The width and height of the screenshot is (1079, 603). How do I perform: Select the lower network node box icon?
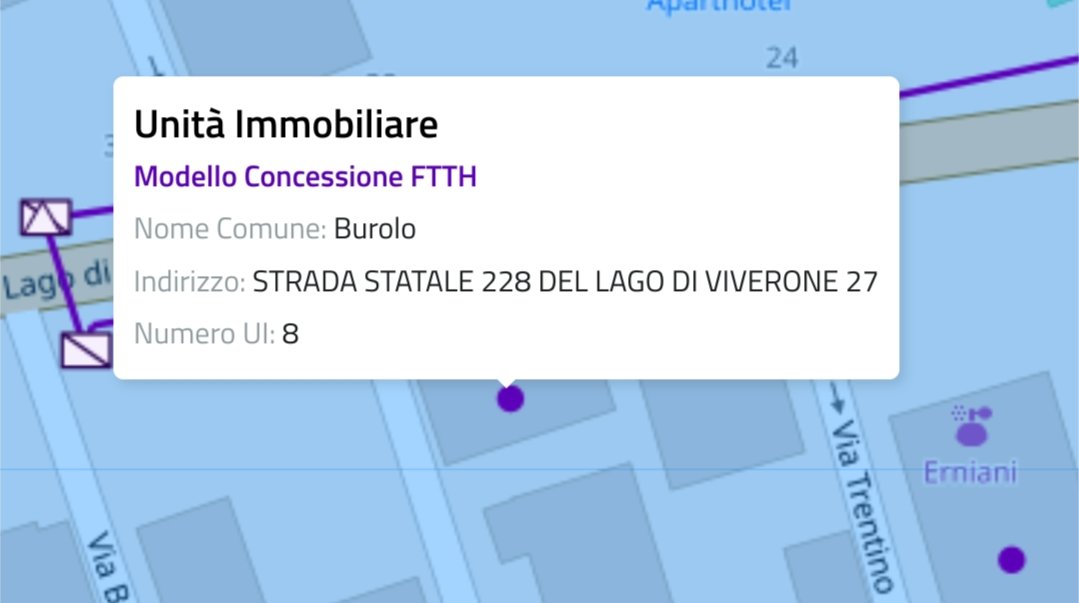point(86,349)
